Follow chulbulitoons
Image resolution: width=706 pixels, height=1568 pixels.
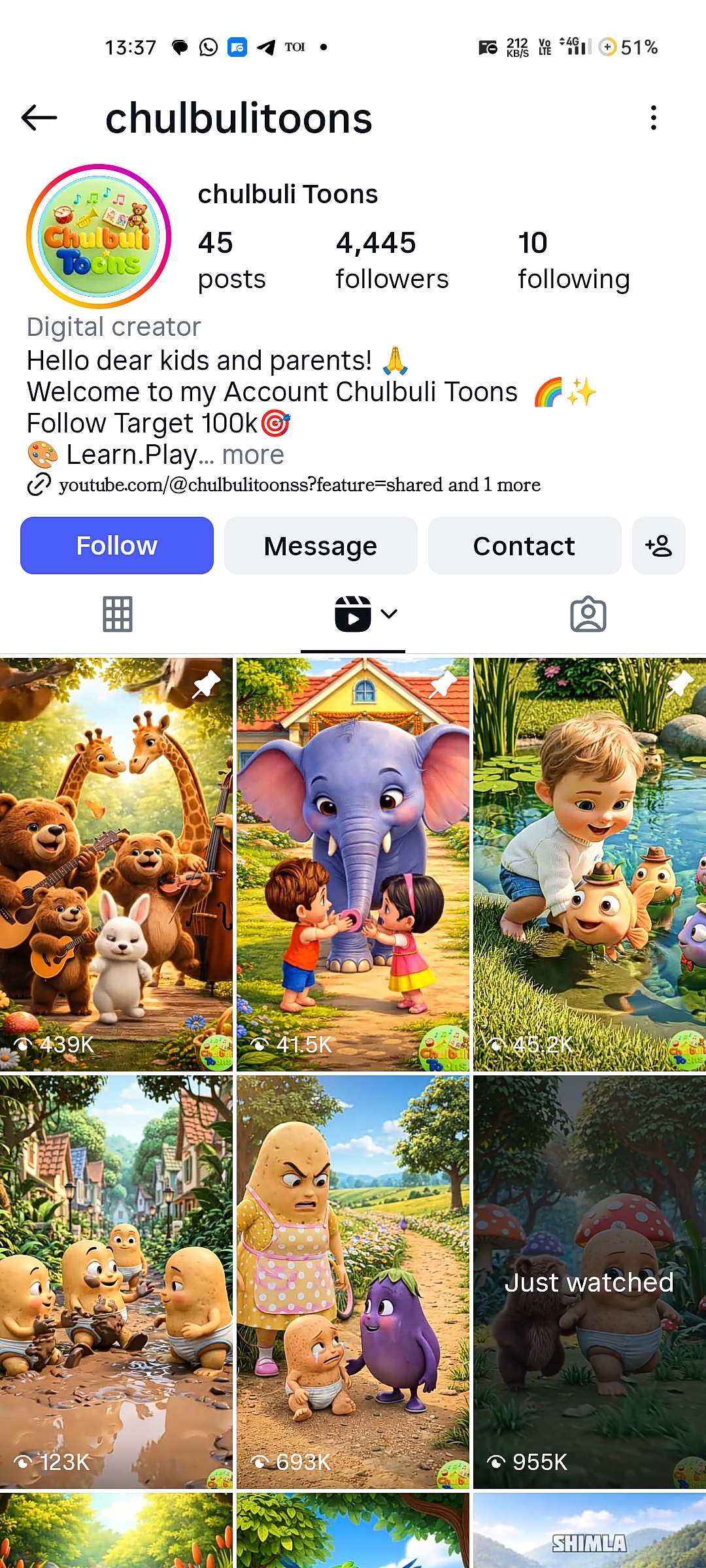point(117,546)
